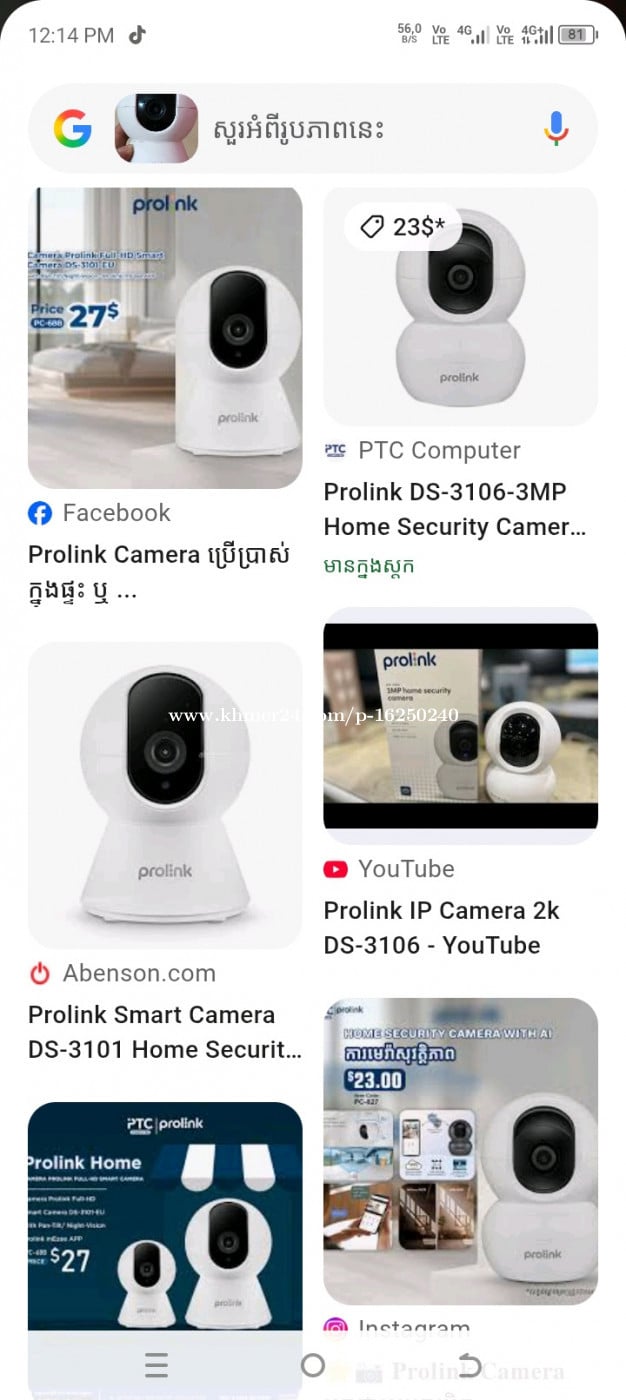Open YouTube Prolink IP Camera 2k DS-3106 result

pyautogui.click(x=460, y=725)
